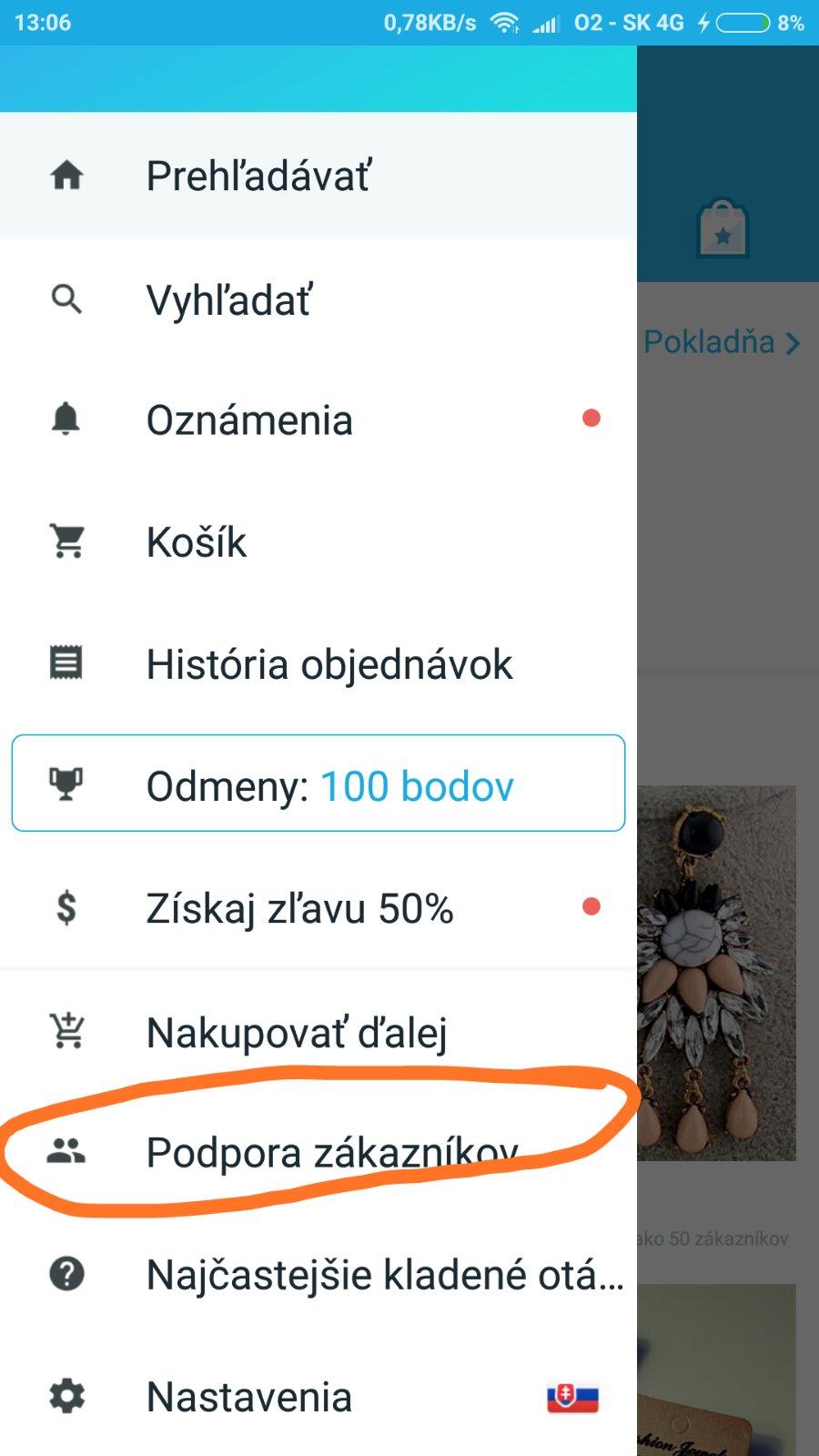Viewport: 819px width, 1456px height.
Task: Open Nastavenia settings
Action: click(x=249, y=1397)
